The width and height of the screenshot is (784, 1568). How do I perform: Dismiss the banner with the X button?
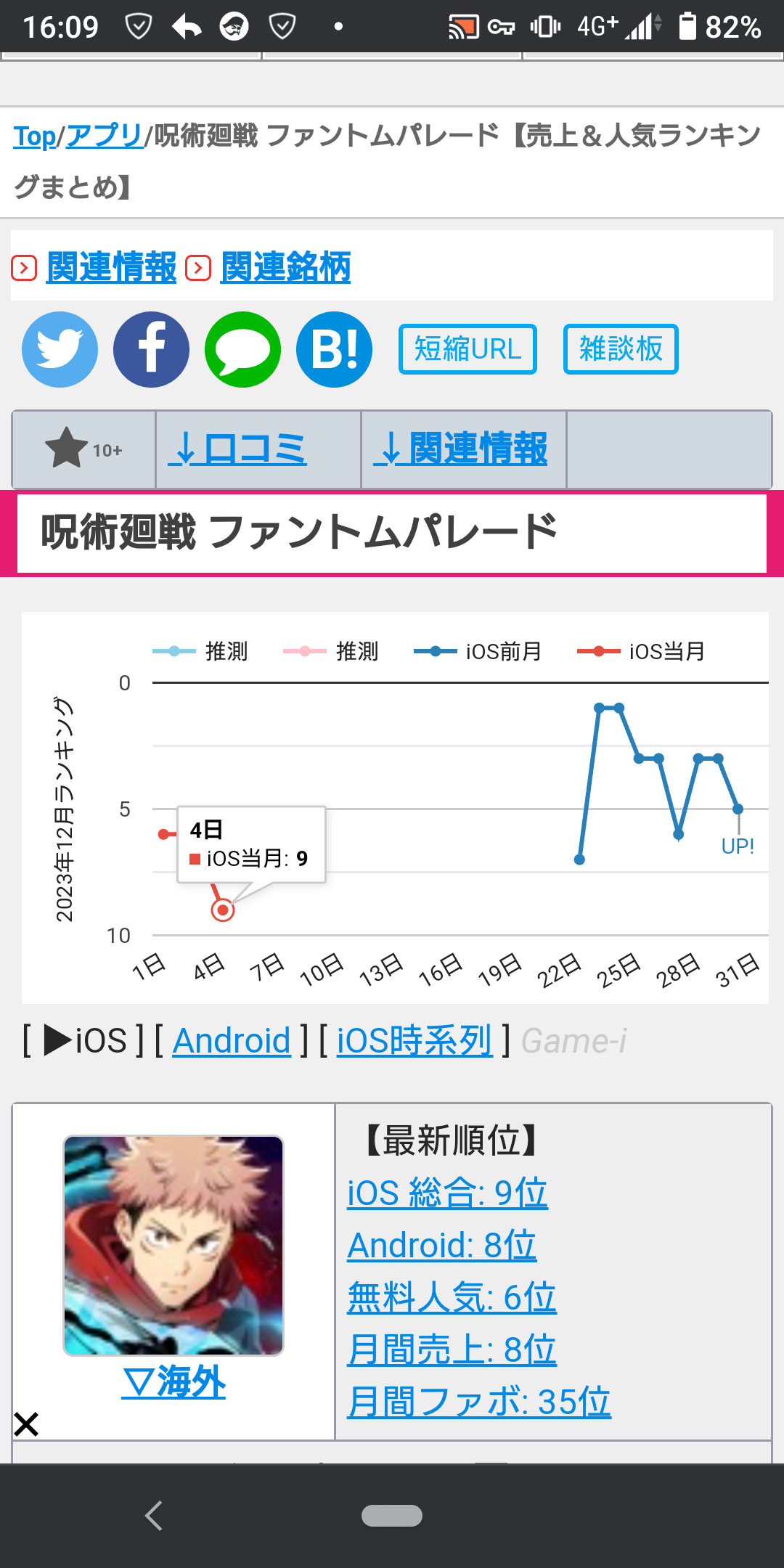click(26, 1424)
